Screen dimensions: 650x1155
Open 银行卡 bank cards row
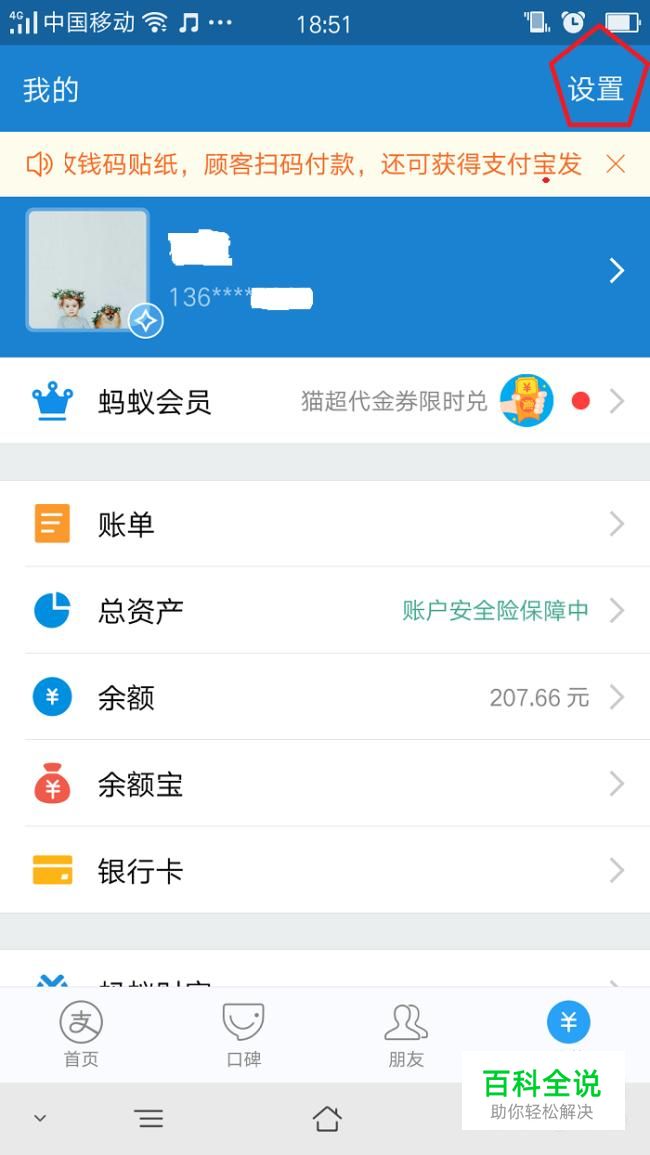[x=325, y=870]
